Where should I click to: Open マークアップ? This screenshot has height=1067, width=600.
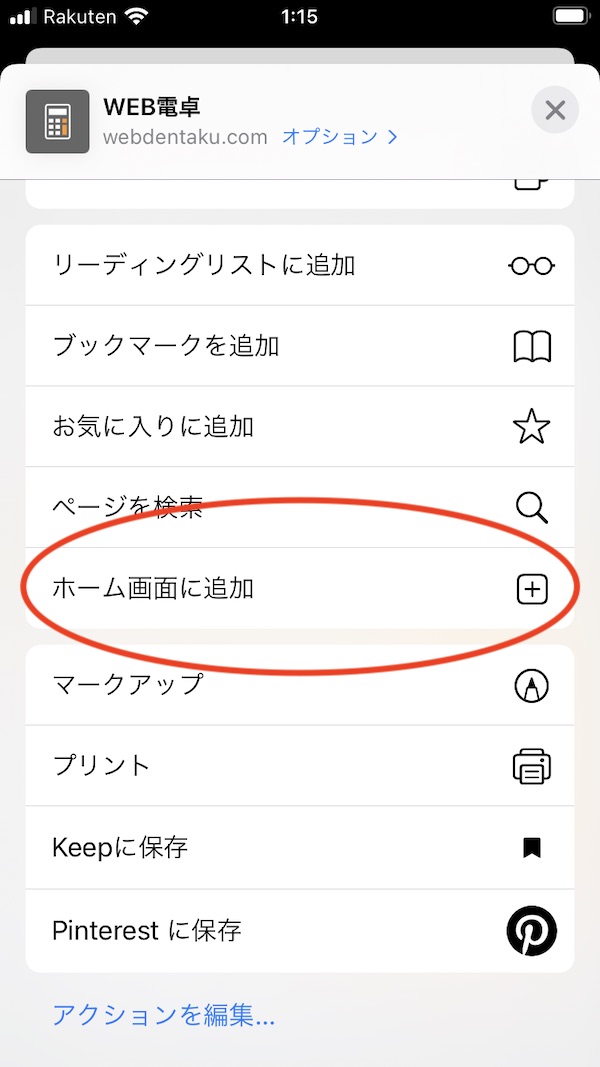(x=300, y=685)
